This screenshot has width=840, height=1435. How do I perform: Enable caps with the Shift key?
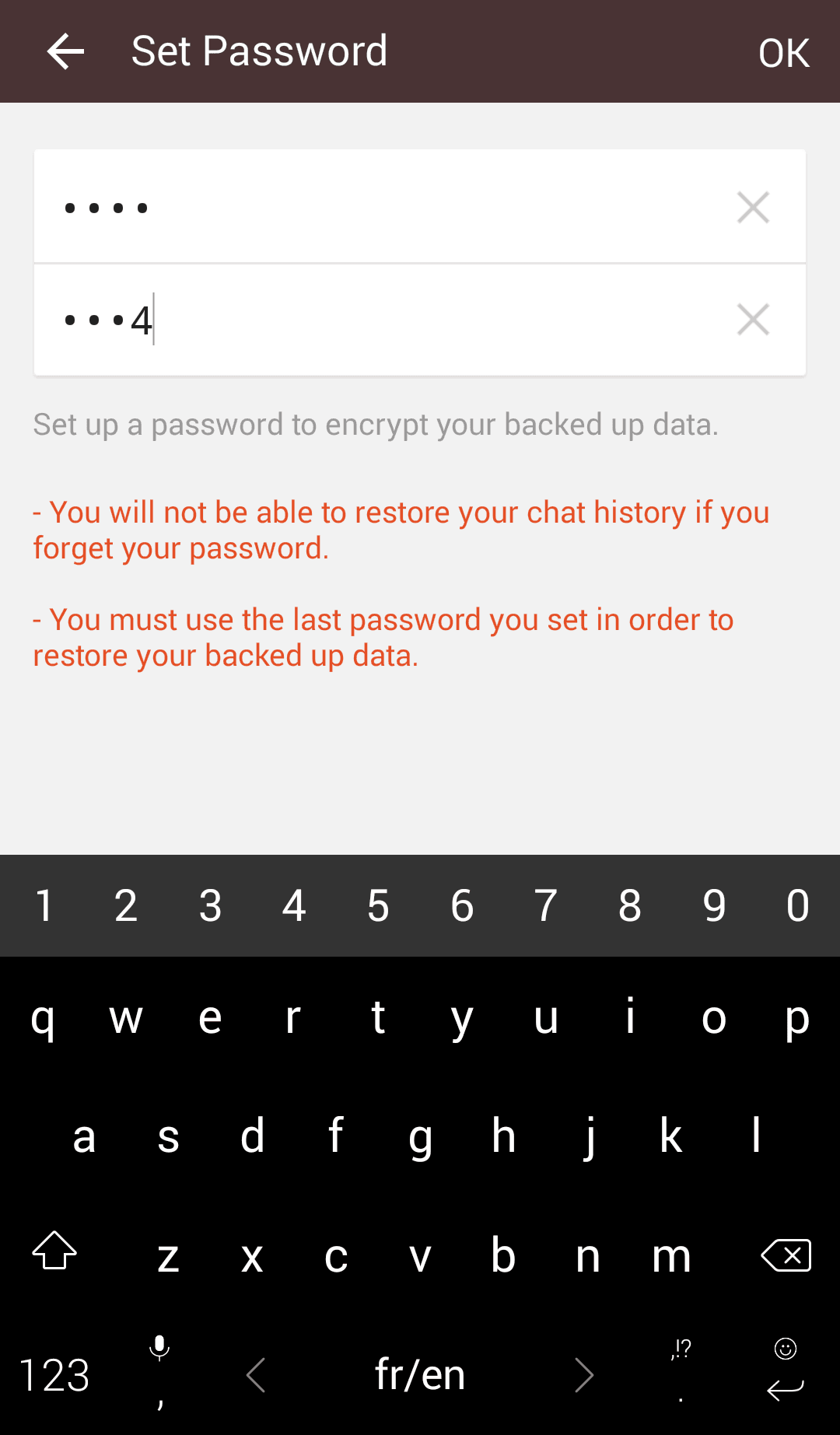click(x=53, y=1252)
